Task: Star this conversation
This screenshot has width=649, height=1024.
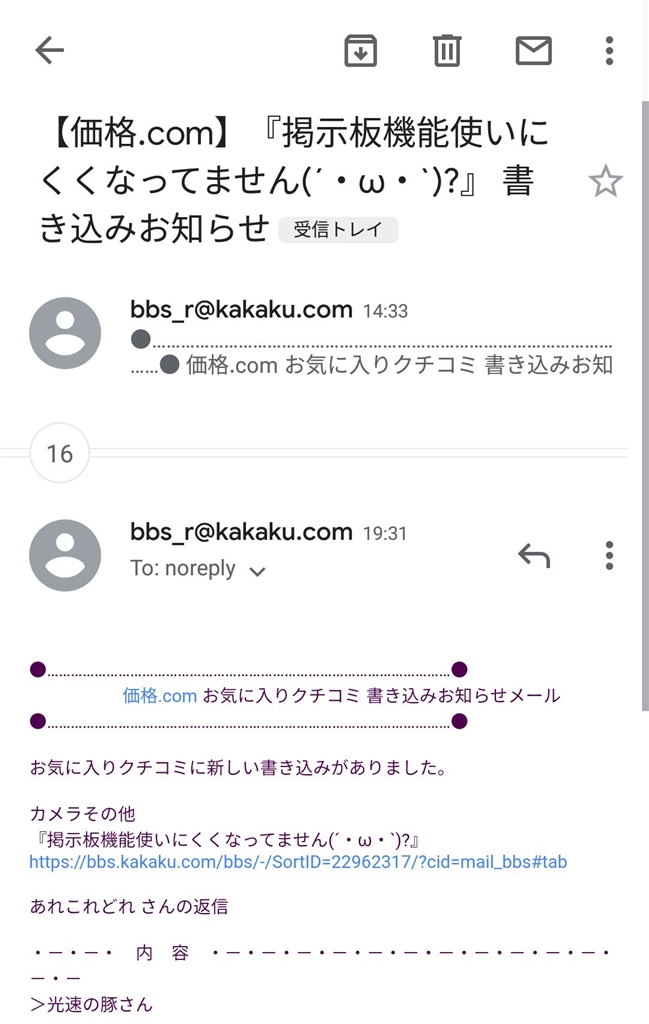Action: [x=605, y=182]
